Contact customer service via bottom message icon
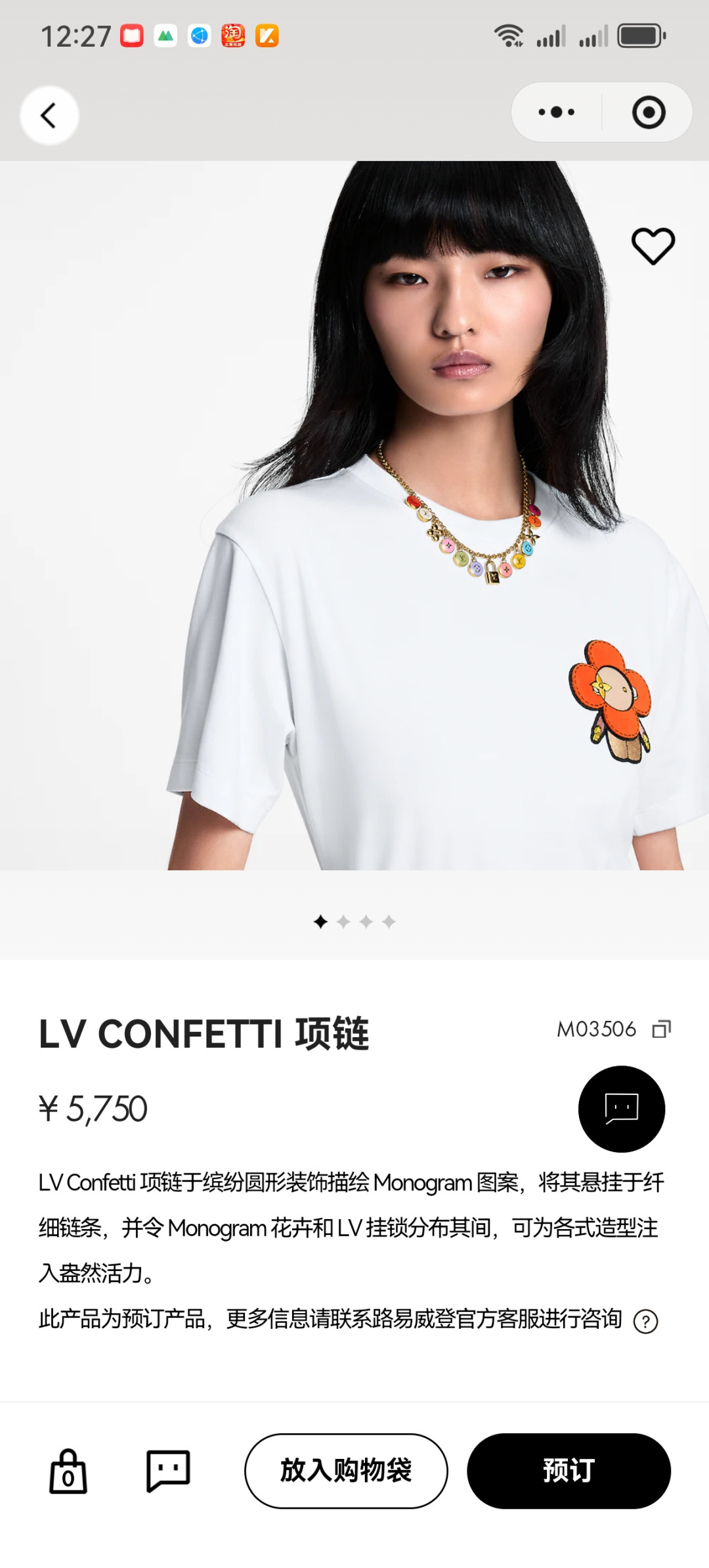This screenshot has height=1568, width=709. (168, 1470)
